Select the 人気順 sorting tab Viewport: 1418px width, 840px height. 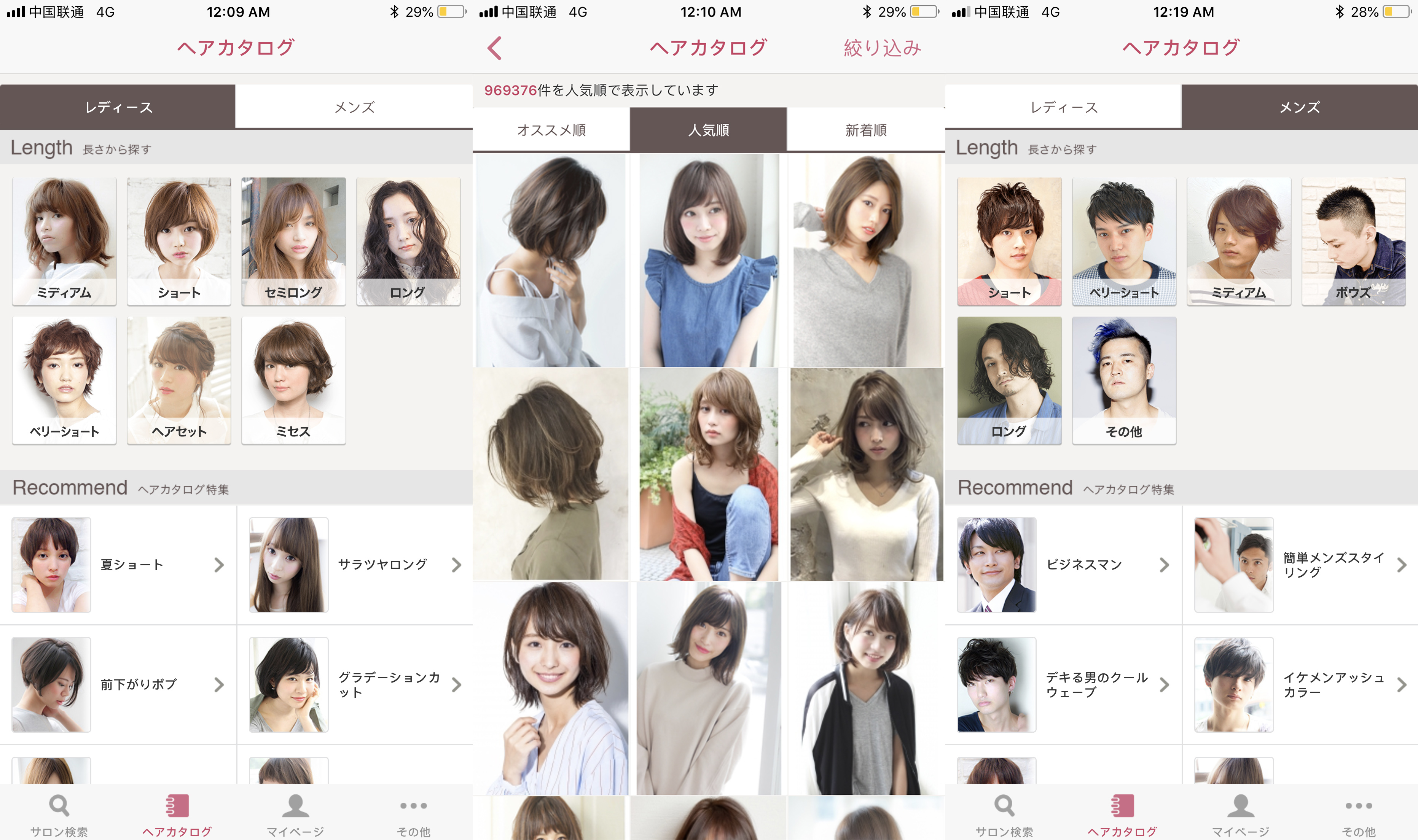pos(708,130)
